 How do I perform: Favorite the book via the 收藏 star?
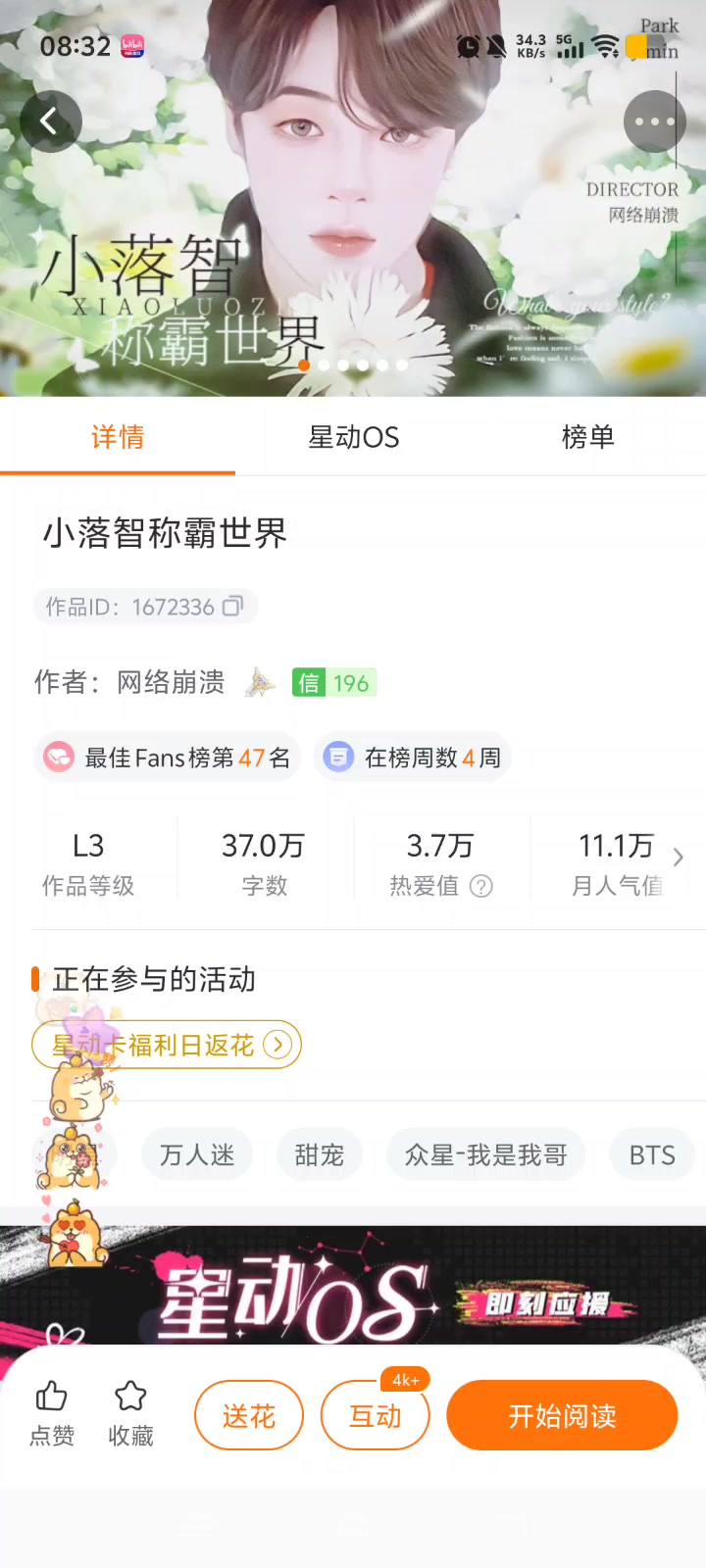coord(130,1411)
